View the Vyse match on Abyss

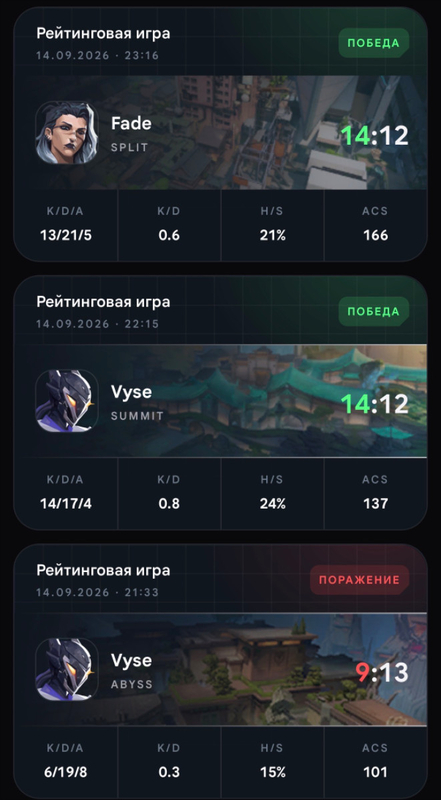tap(220, 671)
